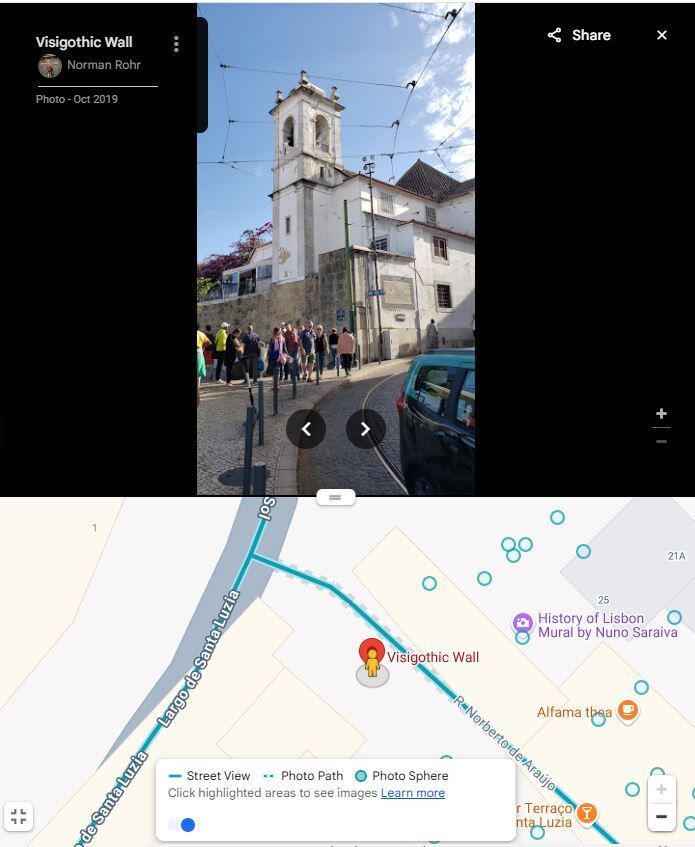Image resolution: width=695 pixels, height=847 pixels.
Task: Open History of Lisbon Mural place marker
Action: [523, 623]
